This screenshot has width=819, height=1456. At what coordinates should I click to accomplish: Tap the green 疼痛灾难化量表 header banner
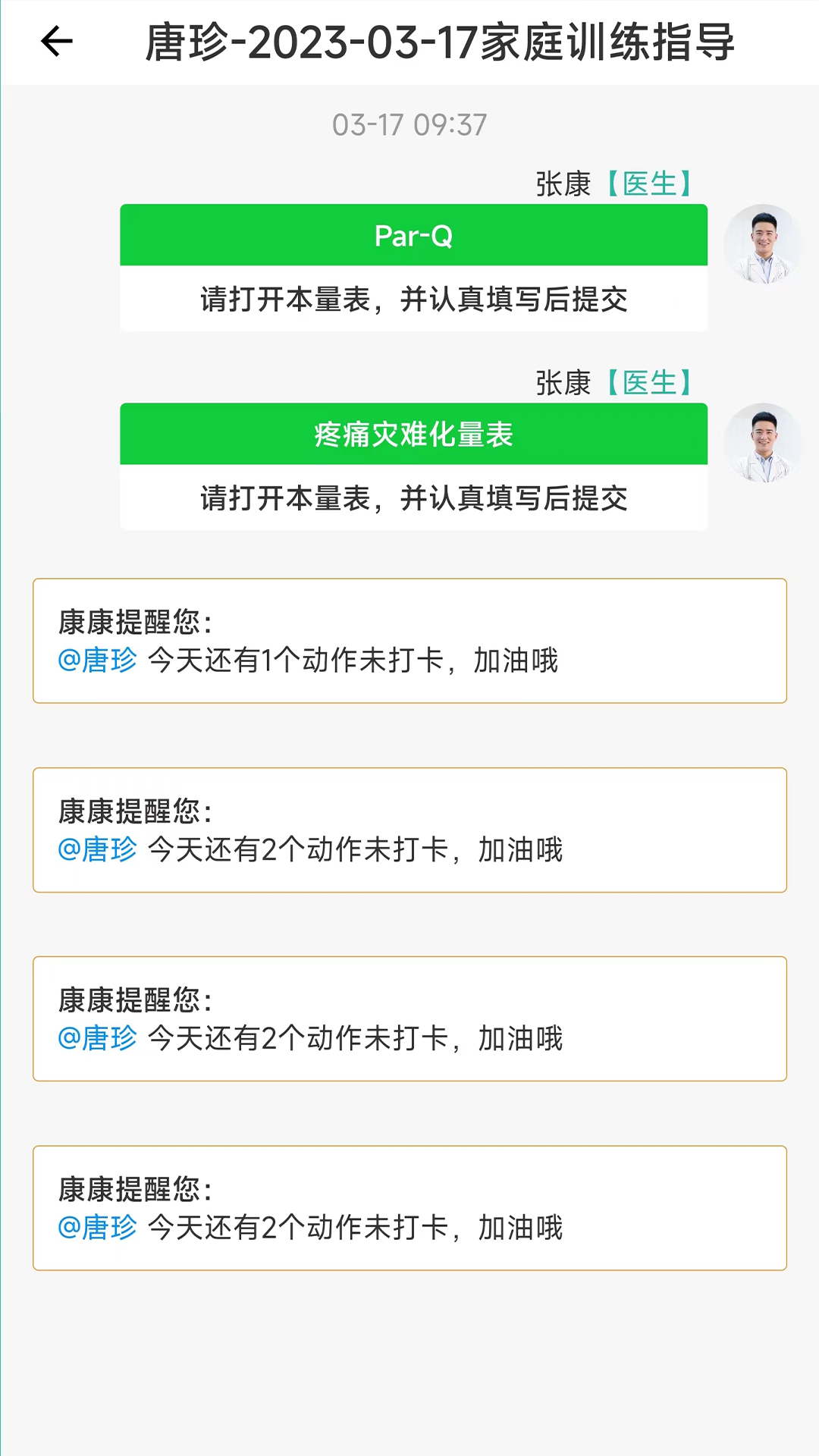(x=414, y=435)
